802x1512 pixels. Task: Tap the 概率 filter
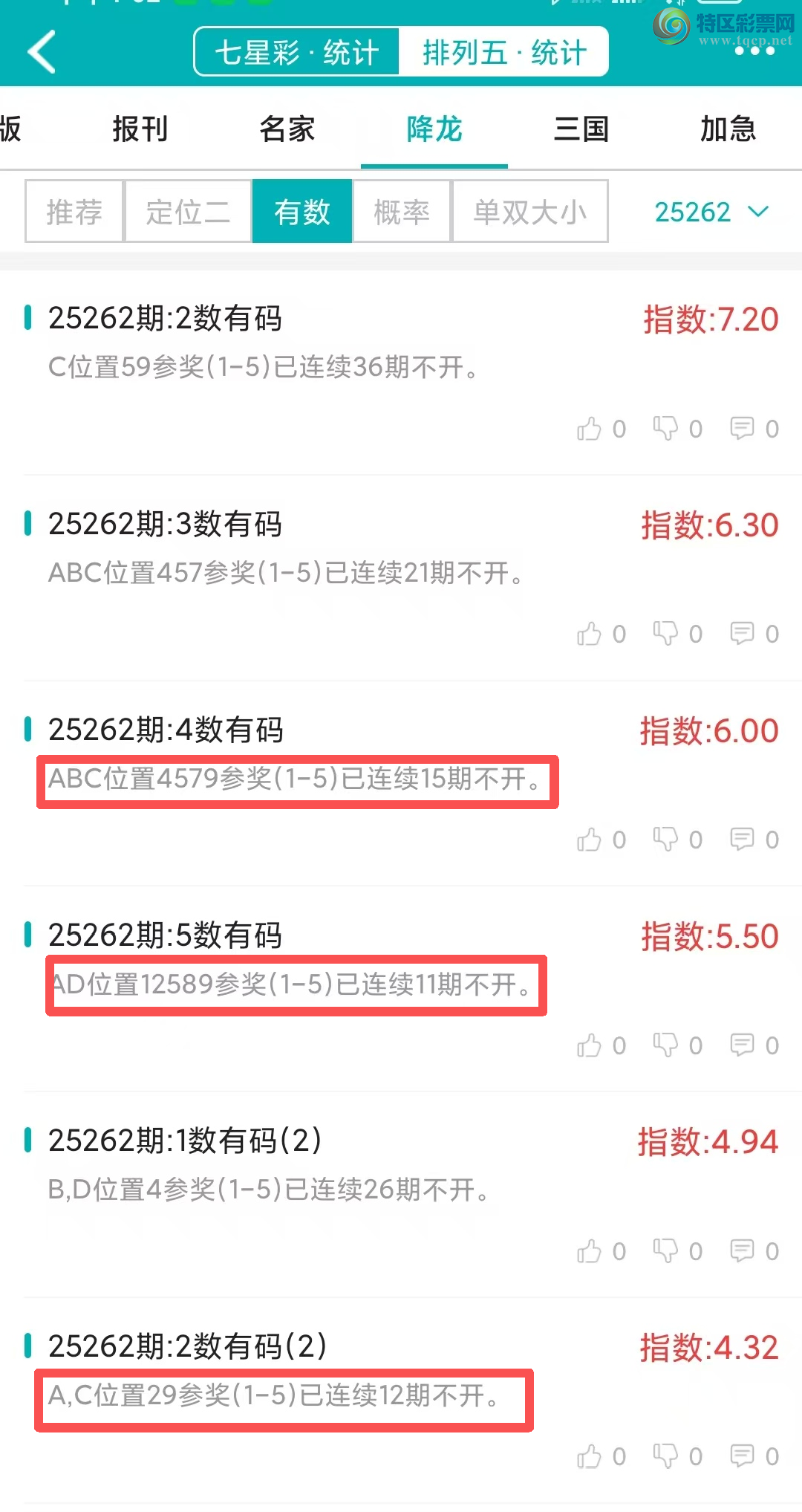pos(402,212)
